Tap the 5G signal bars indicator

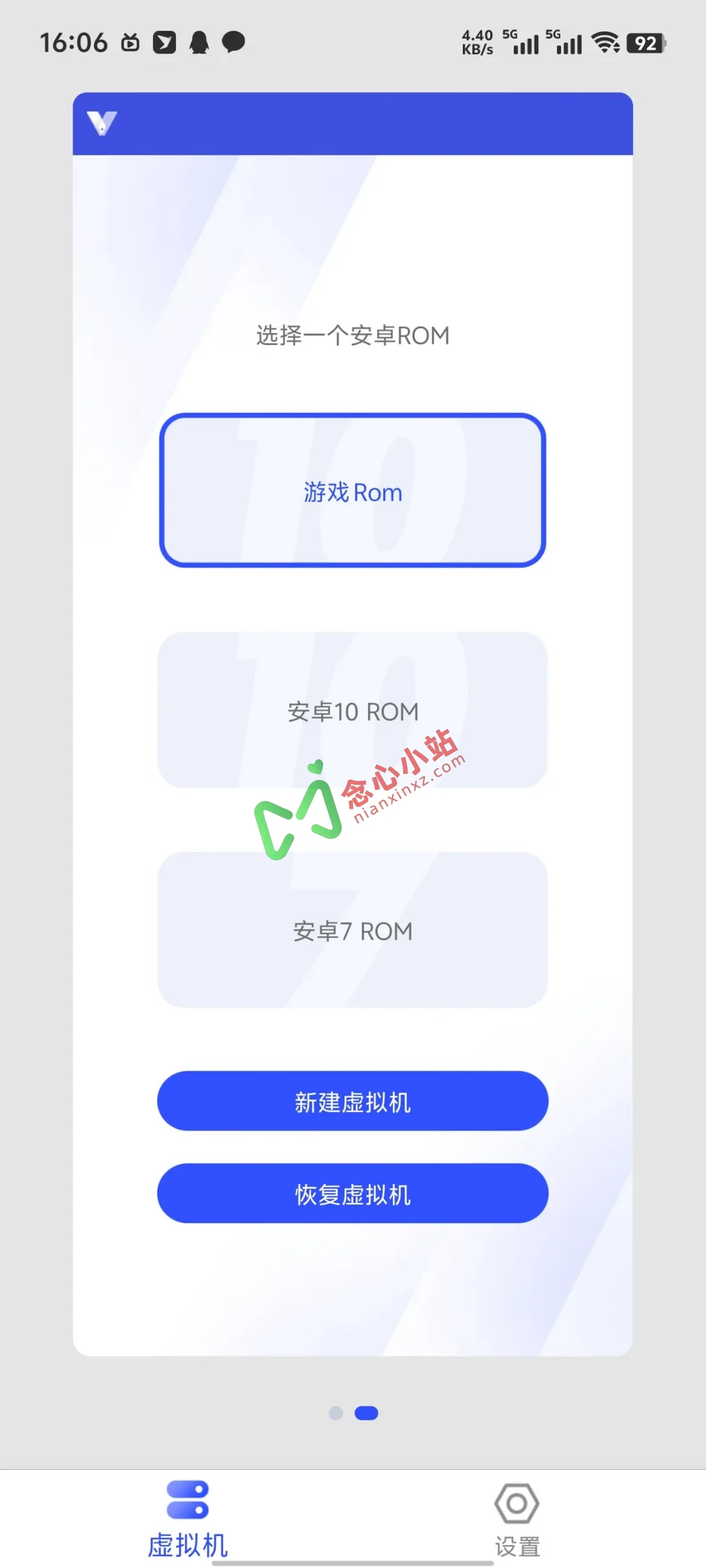click(x=524, y=44)
